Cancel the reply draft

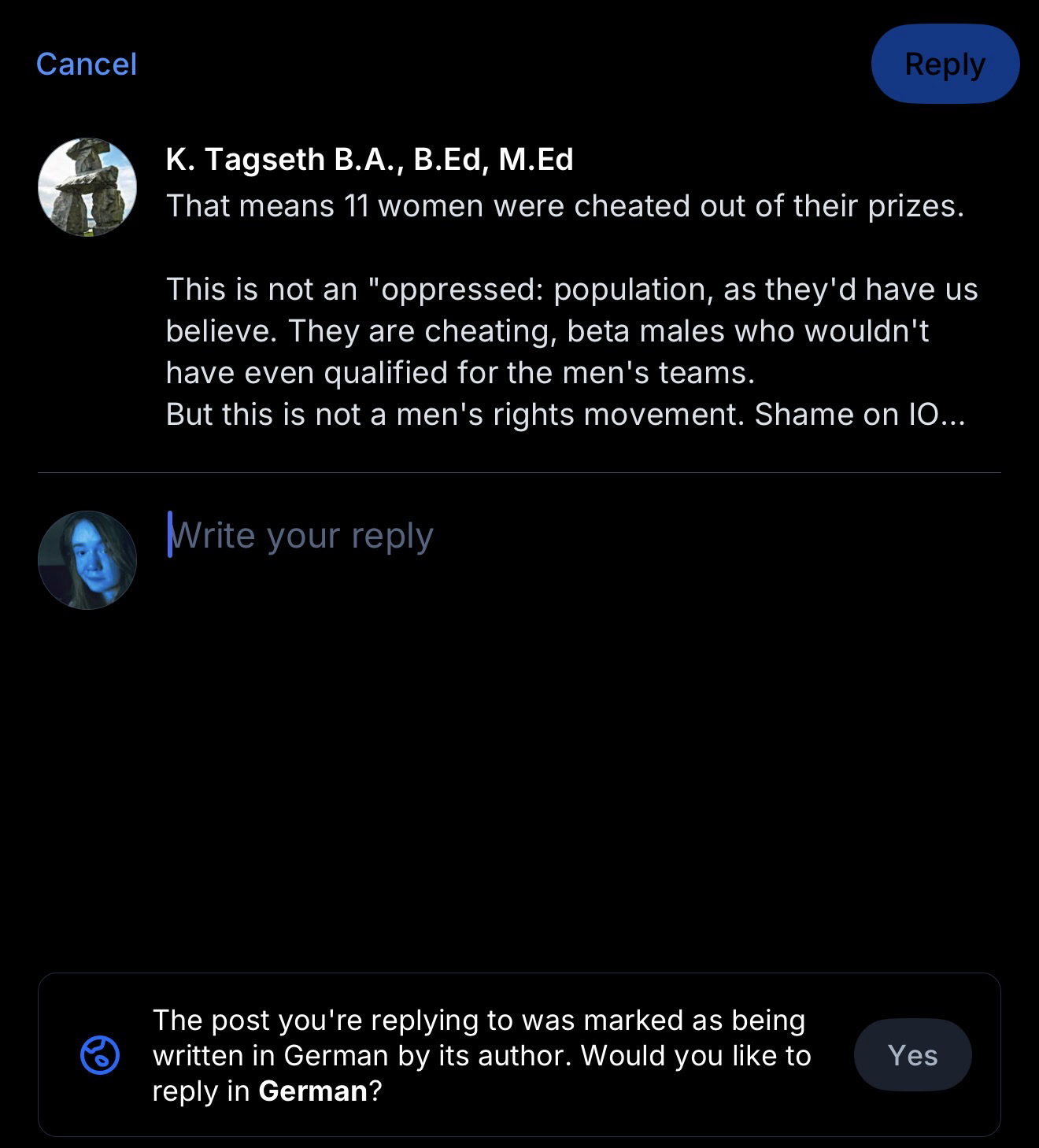(x=87, y=65)
